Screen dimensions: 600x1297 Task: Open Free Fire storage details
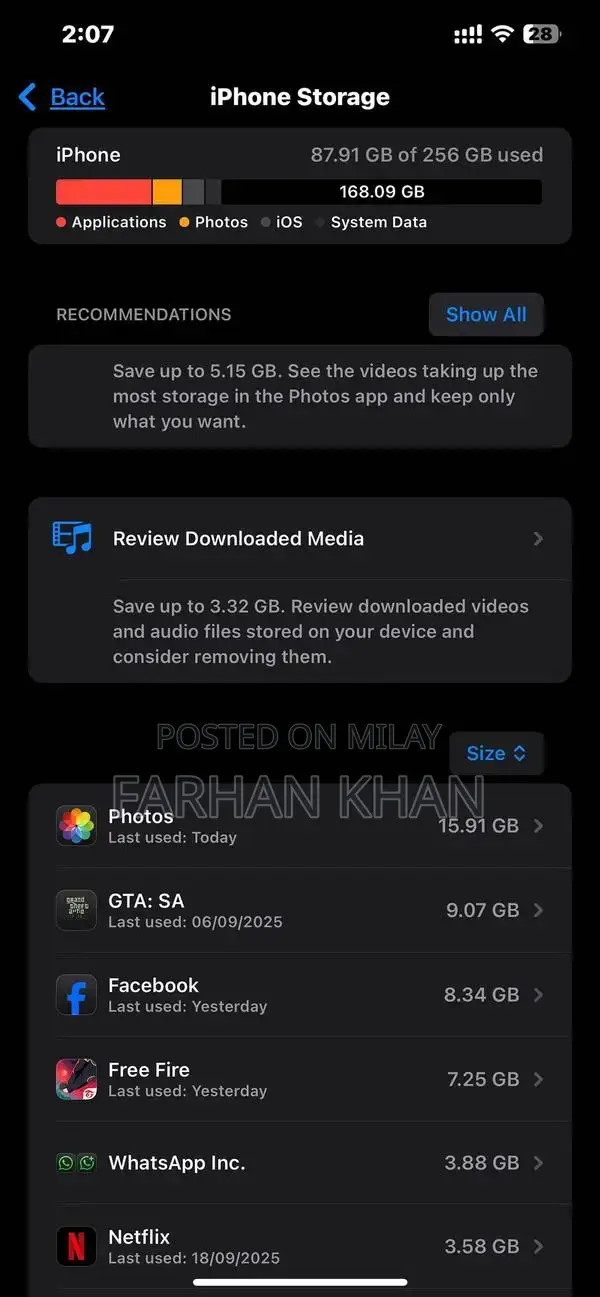(300, 1079)
